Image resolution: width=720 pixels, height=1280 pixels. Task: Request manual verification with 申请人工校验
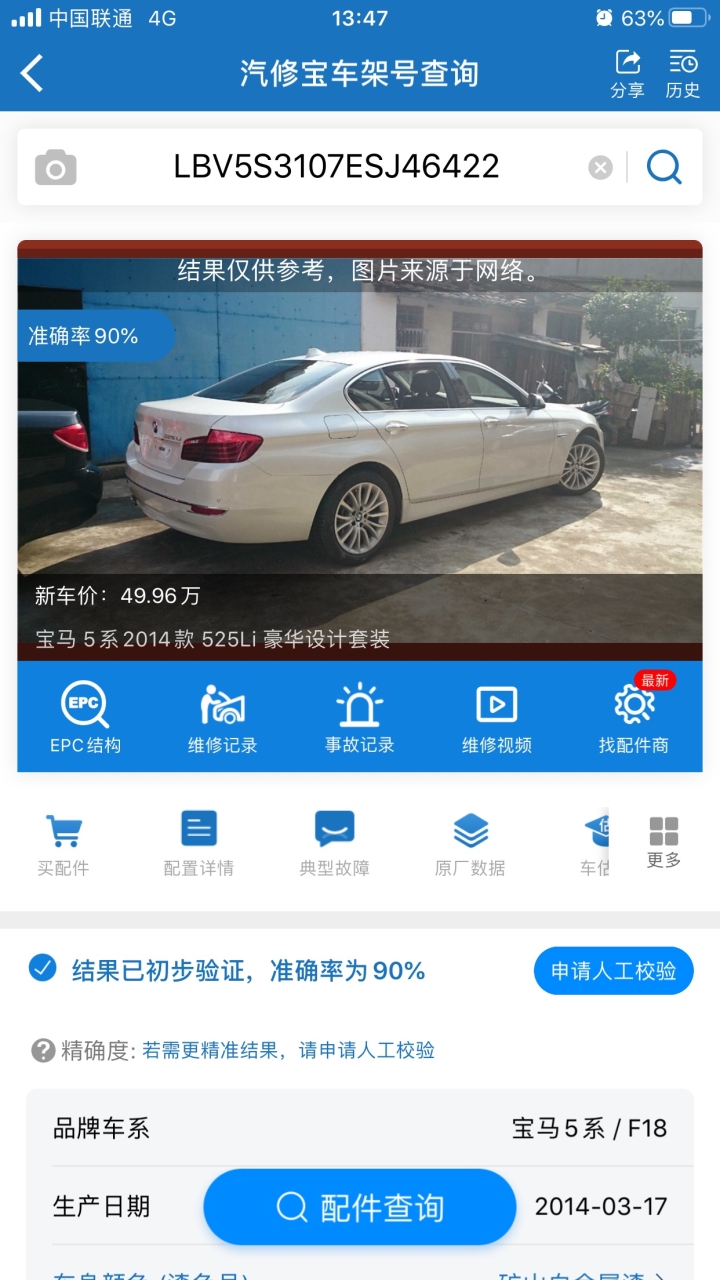coord(614,970)
